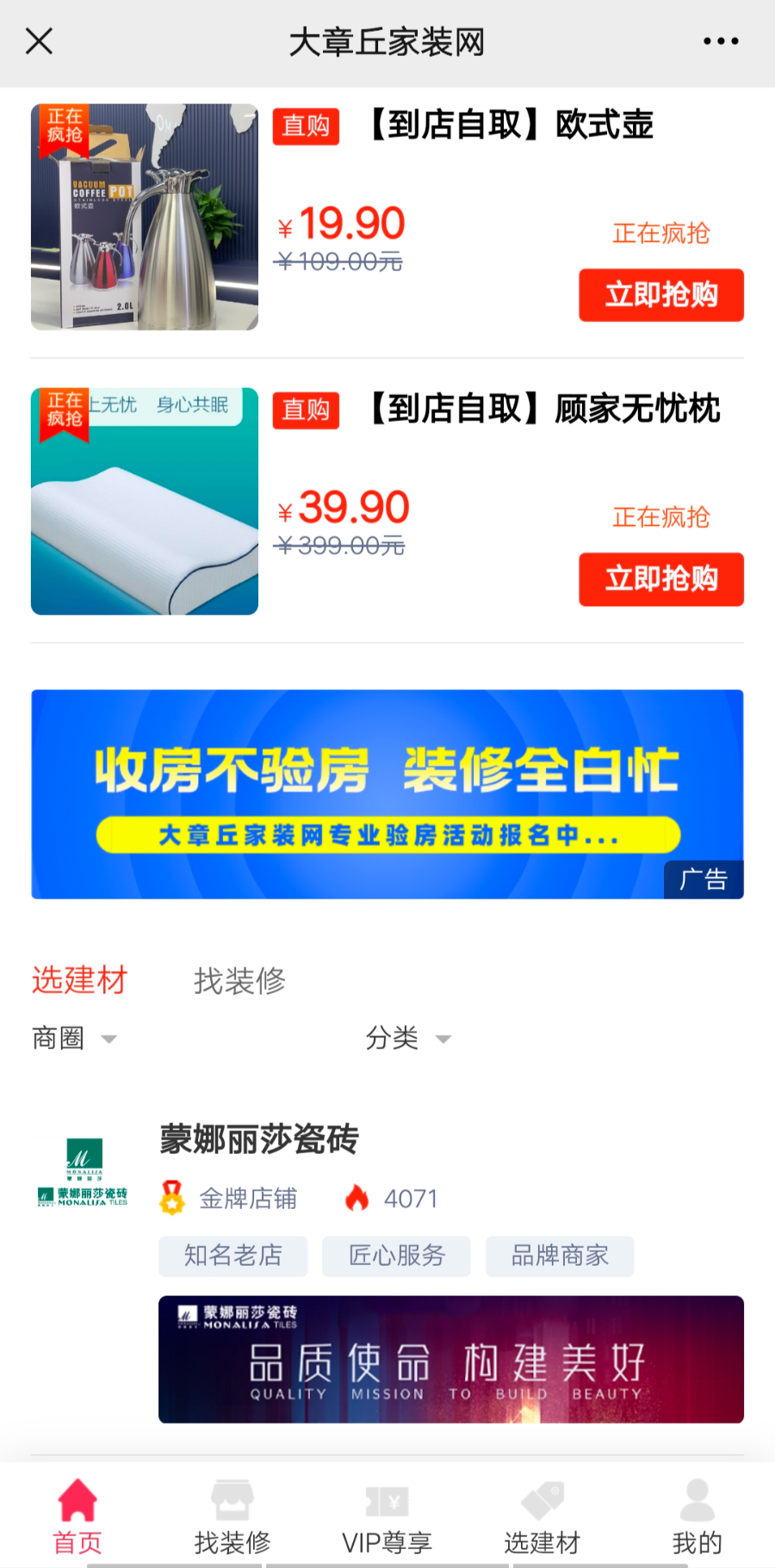Open the 收房不验房 banner ad

[387, 793]
